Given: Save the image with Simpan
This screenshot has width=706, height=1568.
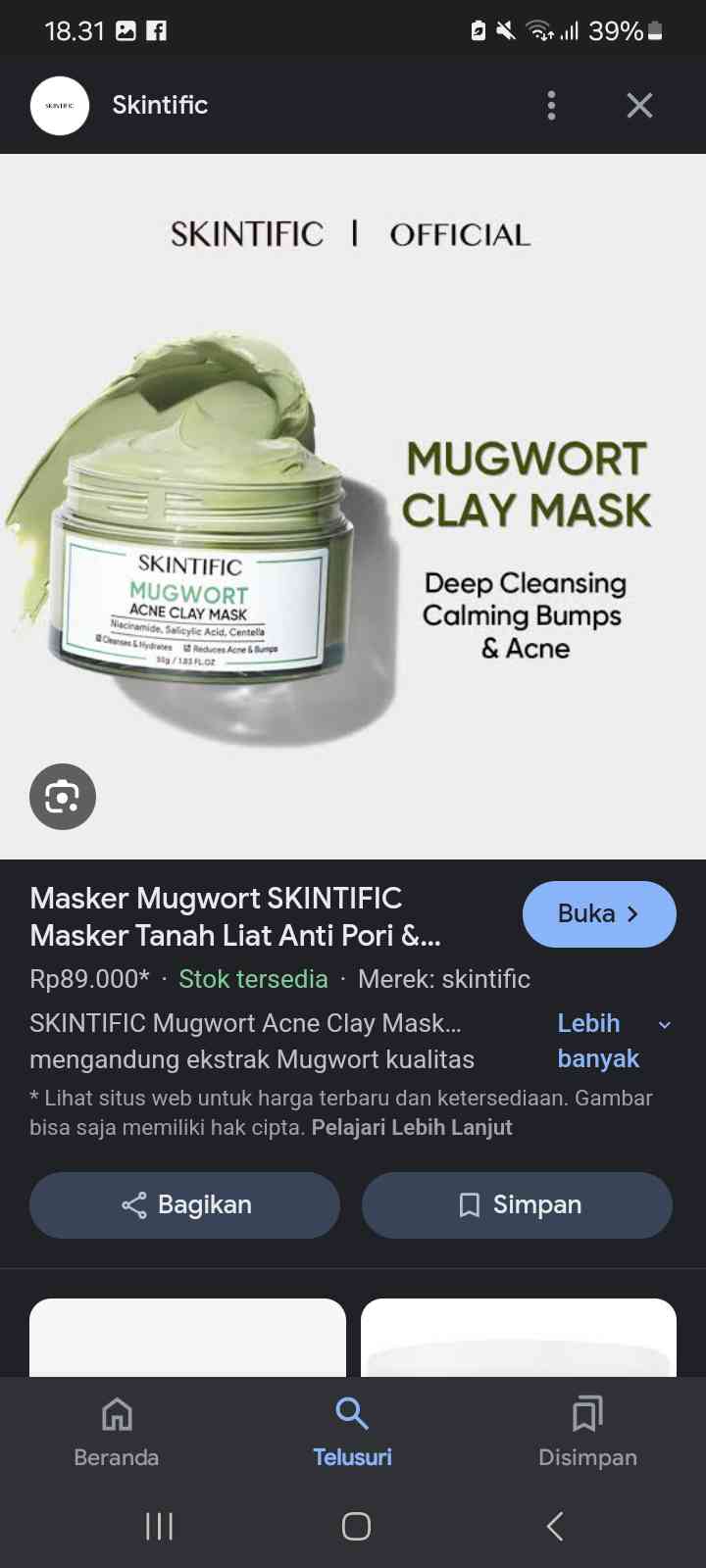Looking at the screenshot, I should click(x=518, y=1204).
